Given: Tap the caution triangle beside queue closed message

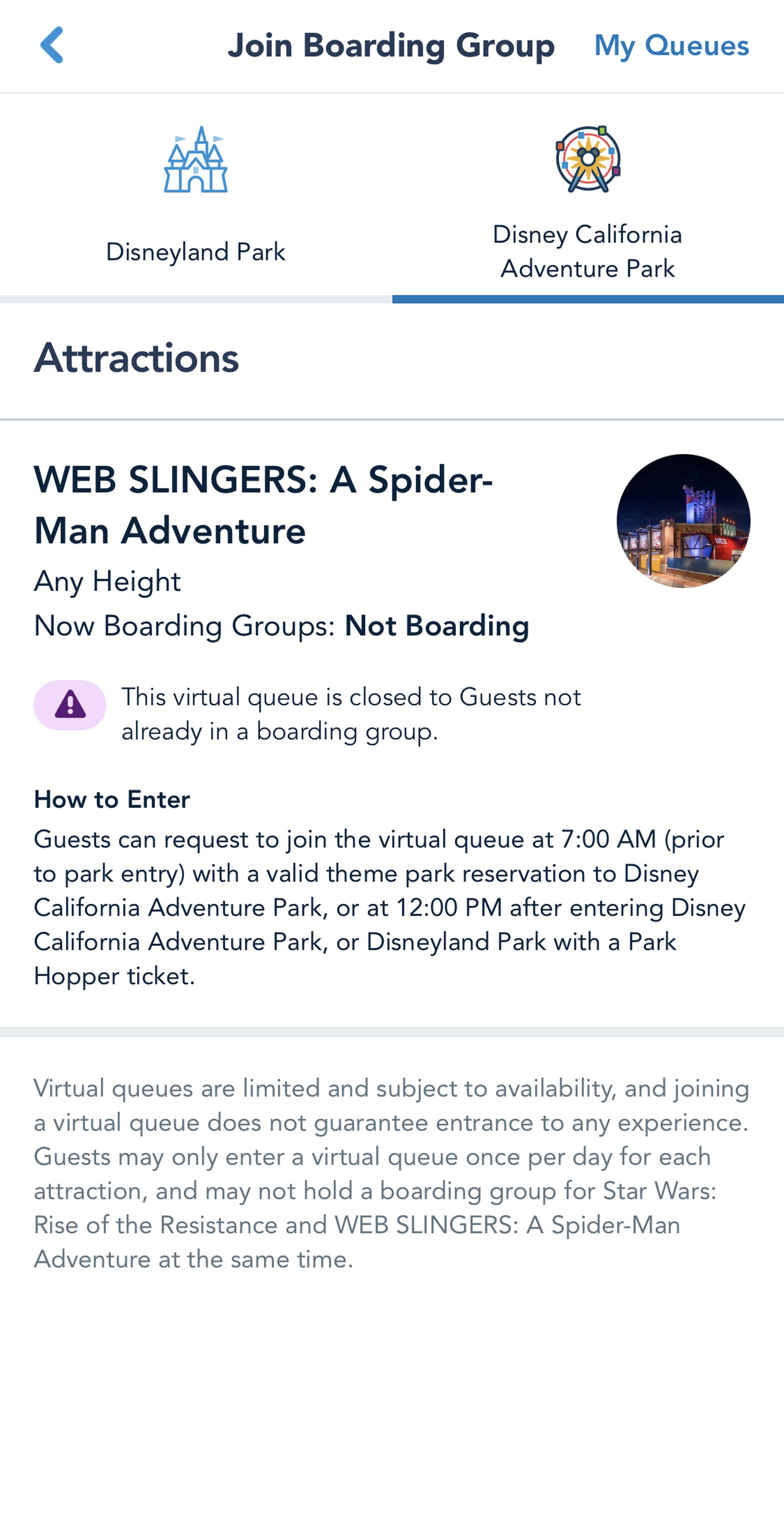Looking at the screenshot, I should (71, 706).
